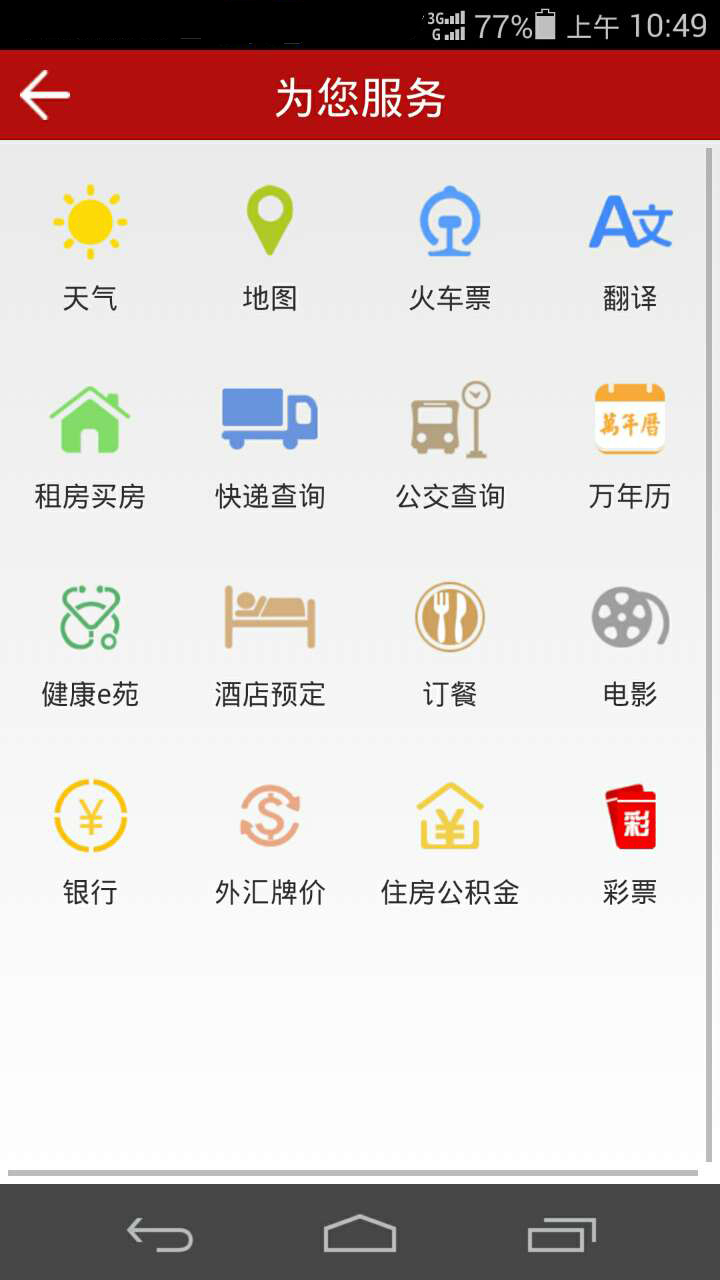Screen dimensions: 720x1280
Task: Browse 电影 movies
Action: click(x=630, y=618)
